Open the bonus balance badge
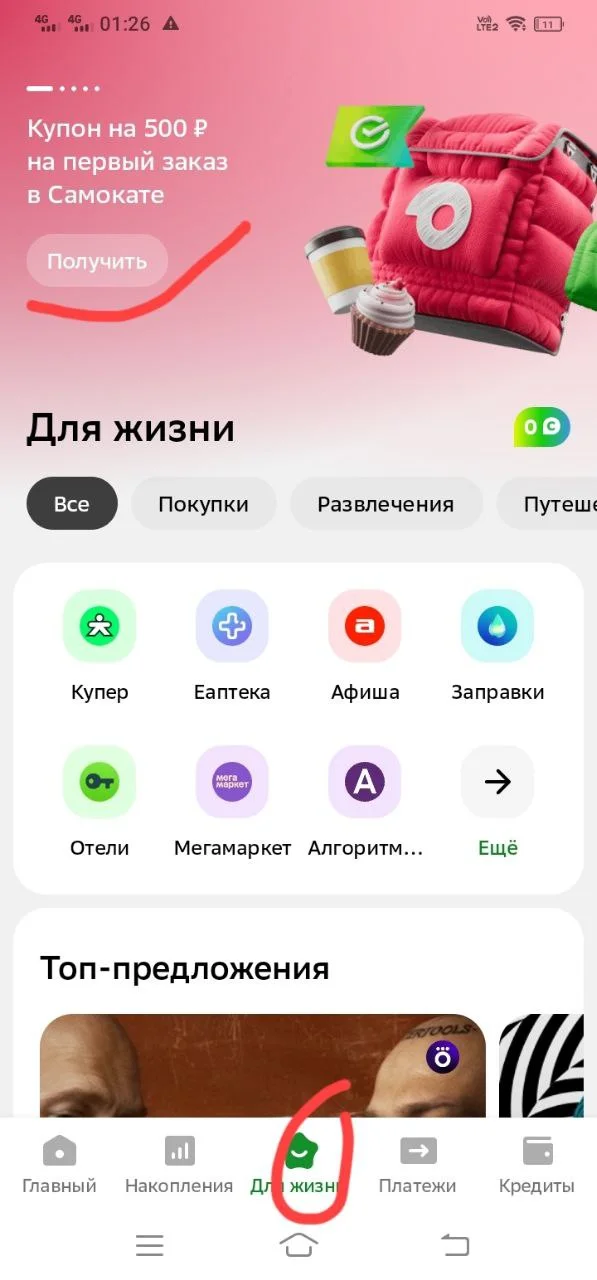Screen dimensions: 597x1280 (542, 428)
